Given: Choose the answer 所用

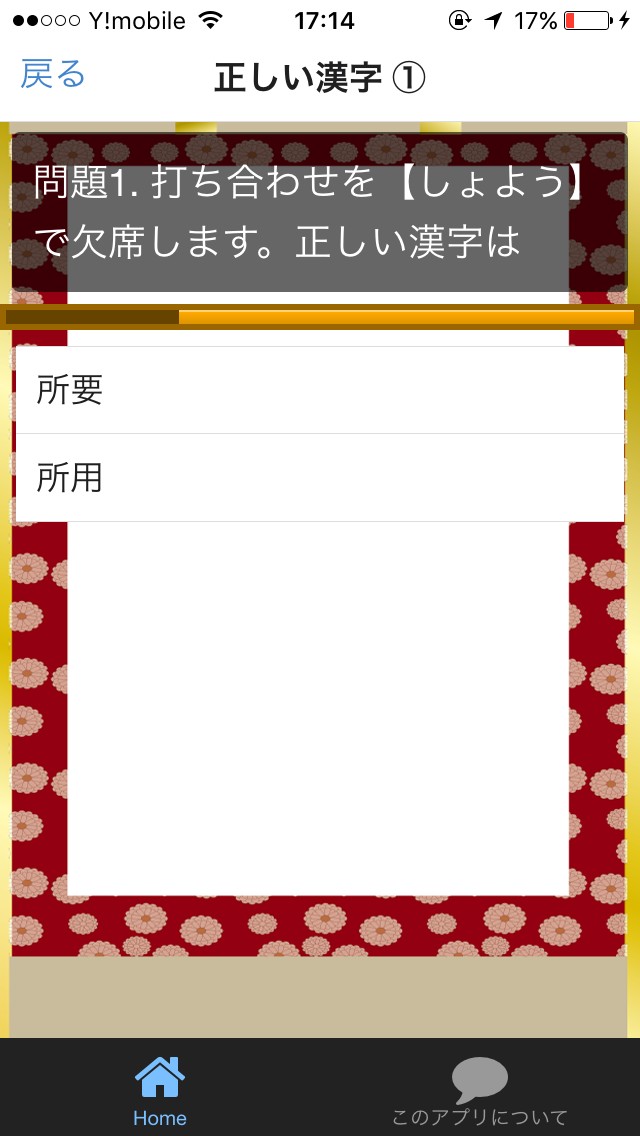Looking at the screenshot, I should 320,478.
